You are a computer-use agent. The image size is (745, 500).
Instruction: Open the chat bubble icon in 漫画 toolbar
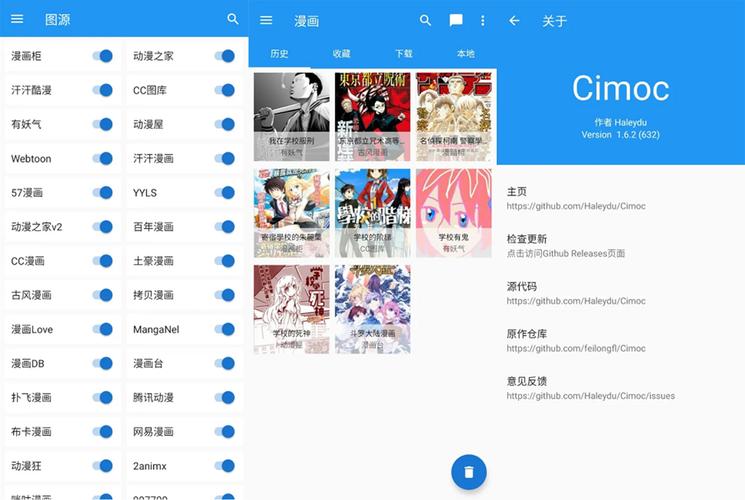pos(456,20)
